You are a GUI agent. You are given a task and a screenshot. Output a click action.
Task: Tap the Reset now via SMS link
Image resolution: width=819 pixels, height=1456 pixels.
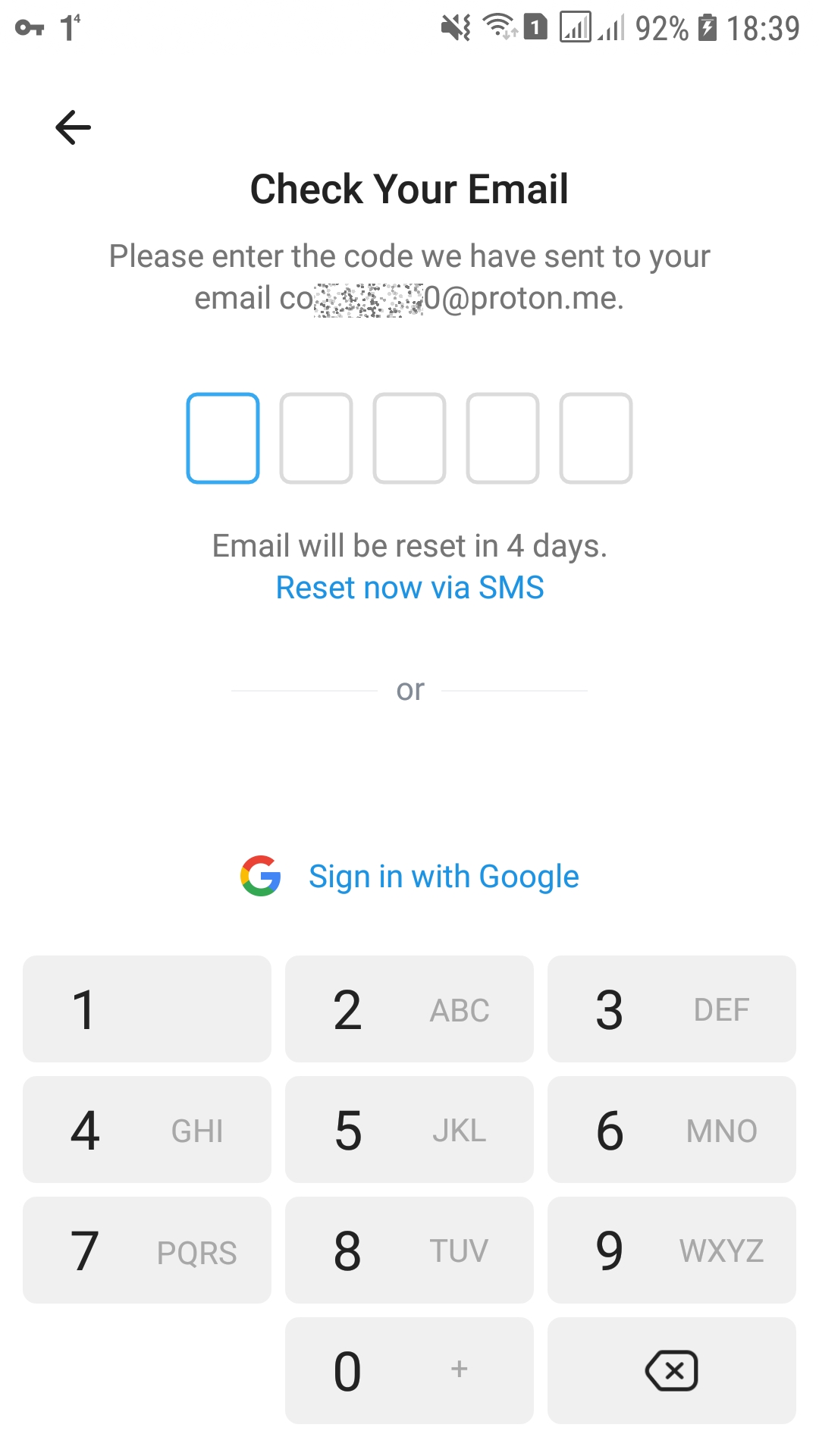tap(409, 588)
